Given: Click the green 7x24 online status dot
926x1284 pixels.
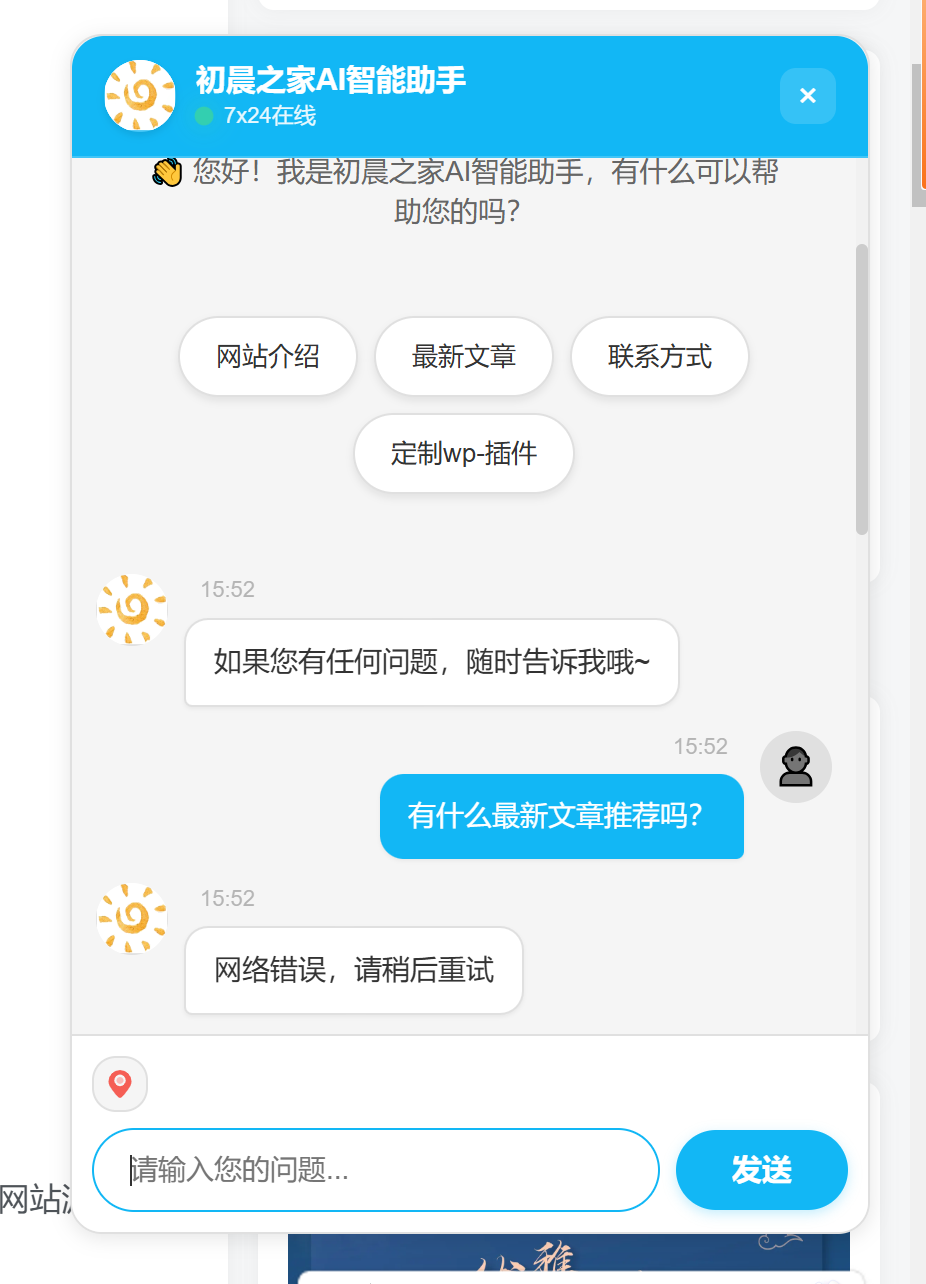Looking at the screenshot, I should (204, 117).
